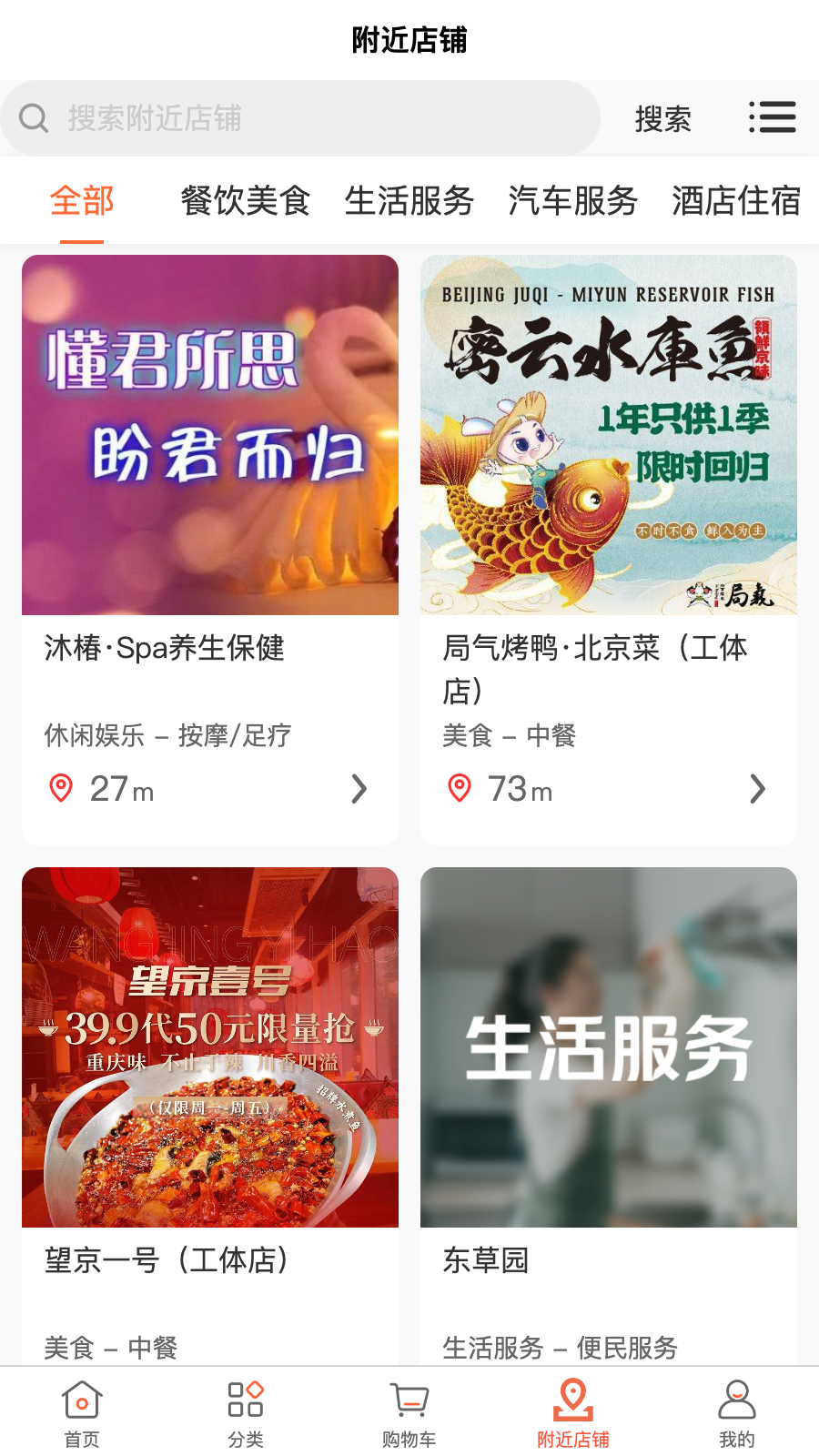819x1456 pixels.
Task: Switch to the 餐饮美食 tab
Action: (x=246, y=201)
